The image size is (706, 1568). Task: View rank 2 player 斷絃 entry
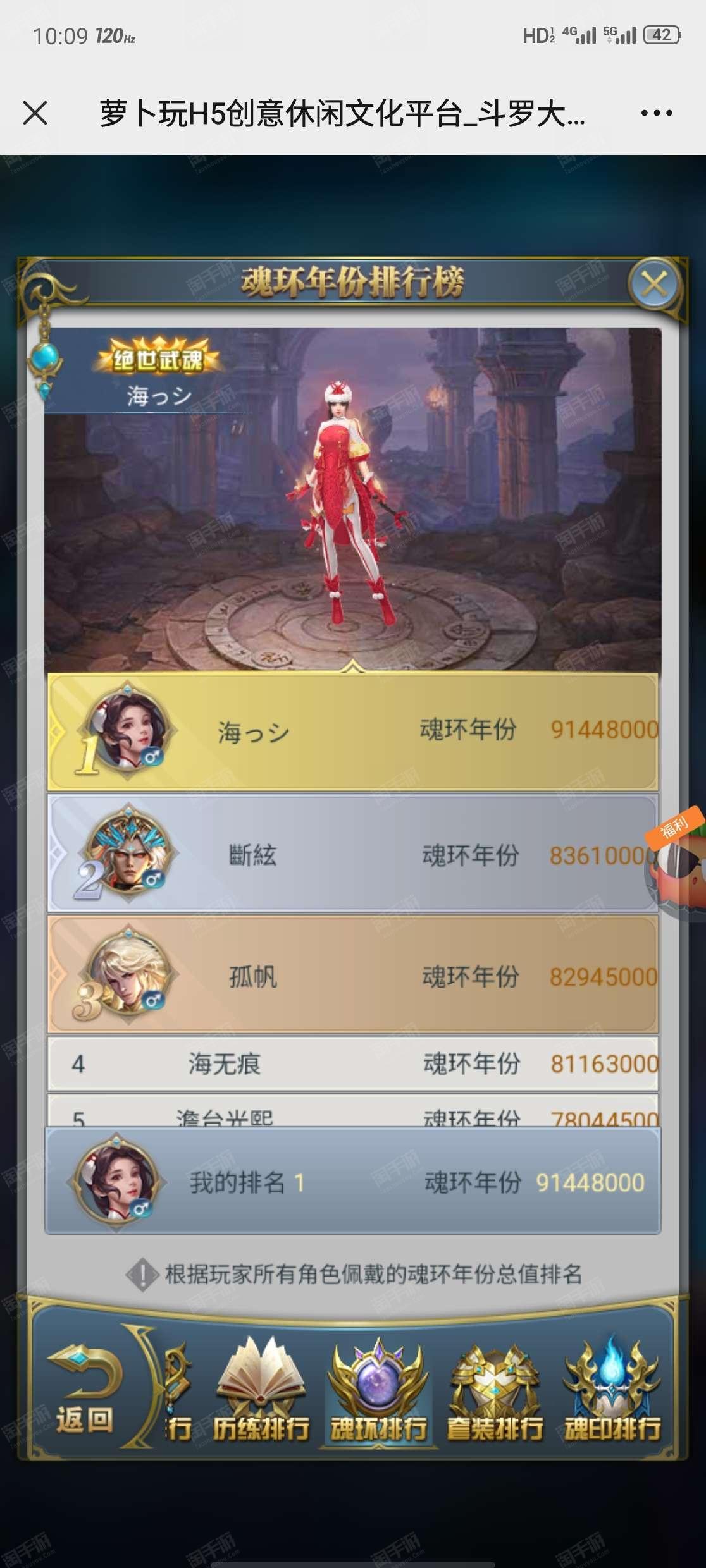353,854
